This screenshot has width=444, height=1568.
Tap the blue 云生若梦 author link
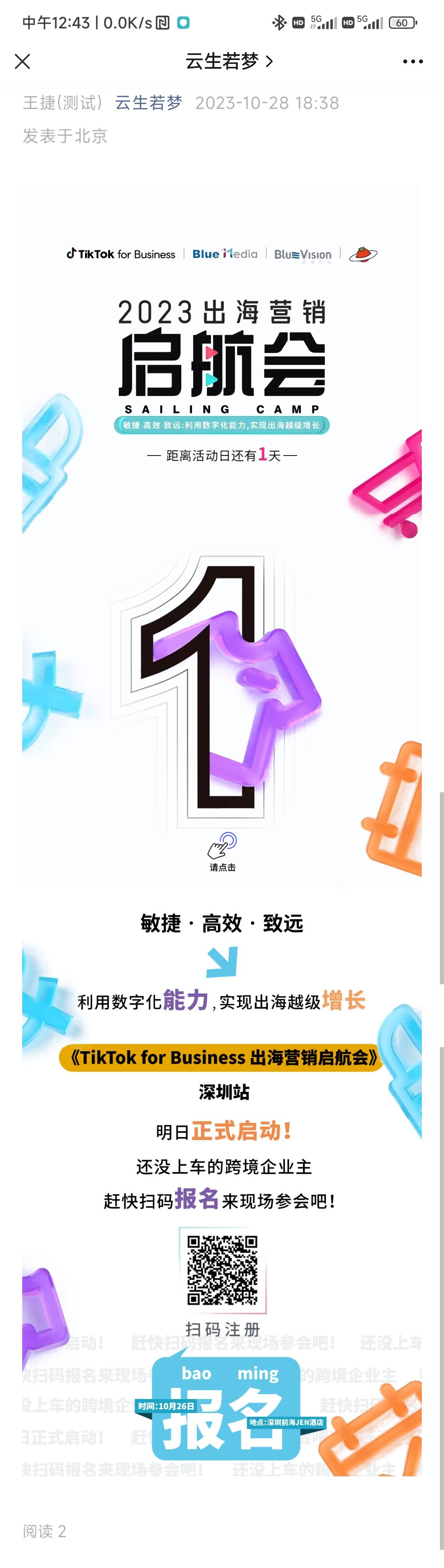click(148, 103)
